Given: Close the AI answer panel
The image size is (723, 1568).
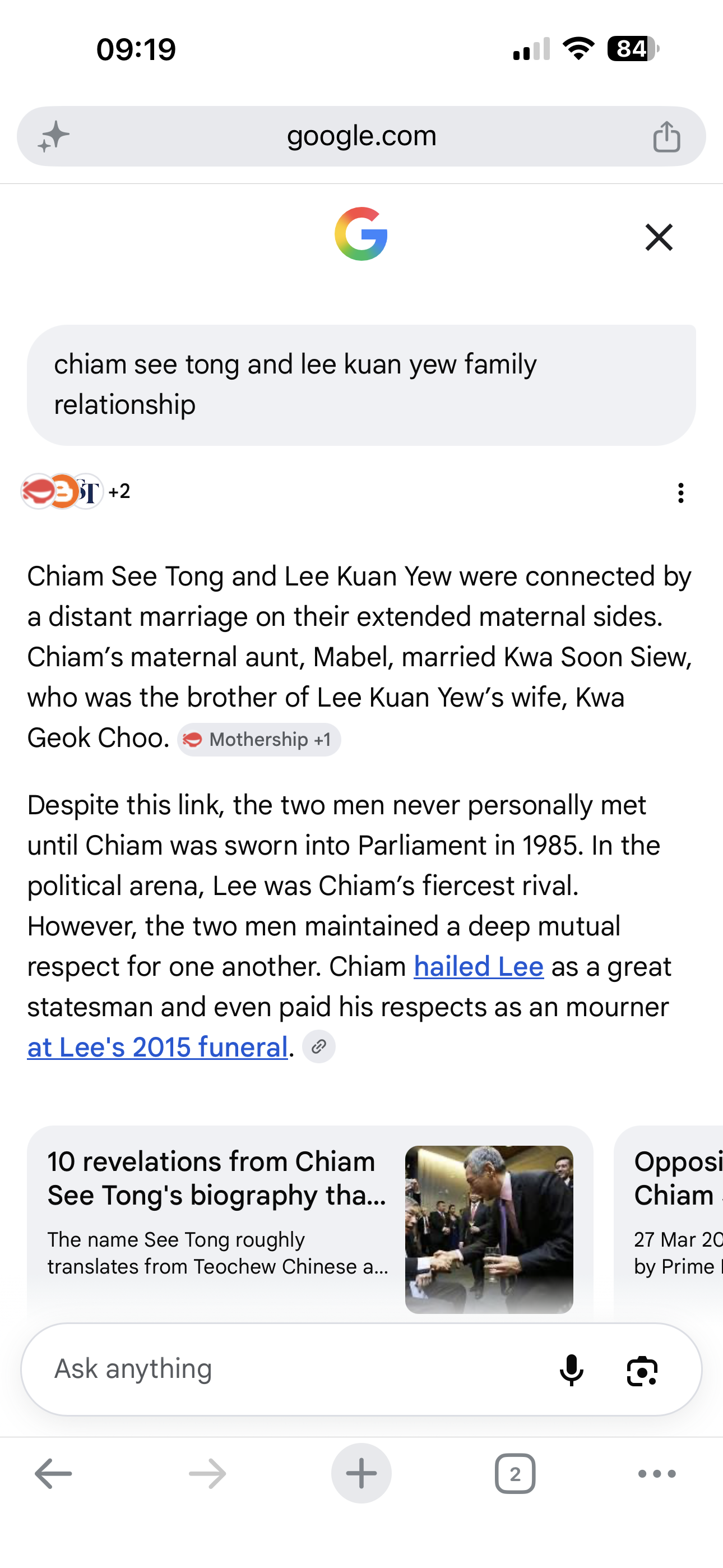Looking at the screenshot, I should click(659, 237).
